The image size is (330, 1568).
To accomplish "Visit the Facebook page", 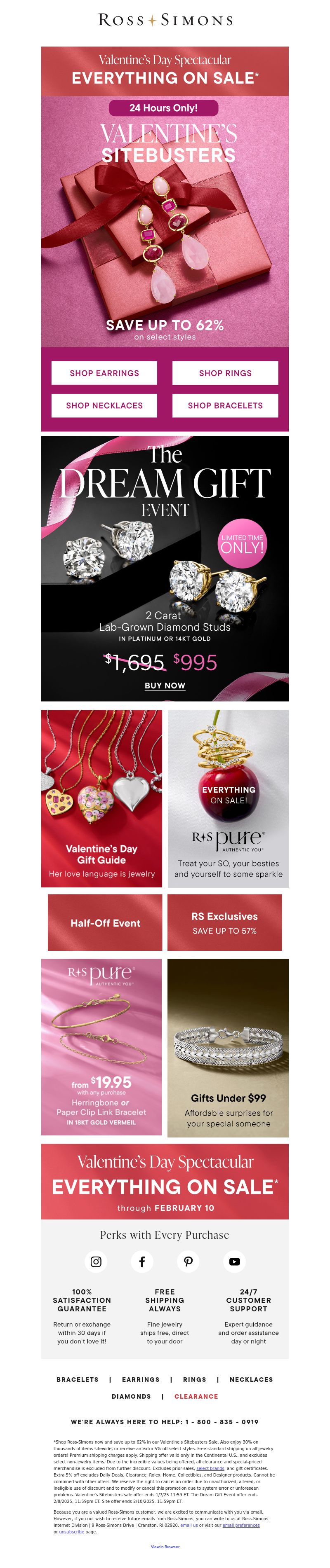I will 142,1261.
